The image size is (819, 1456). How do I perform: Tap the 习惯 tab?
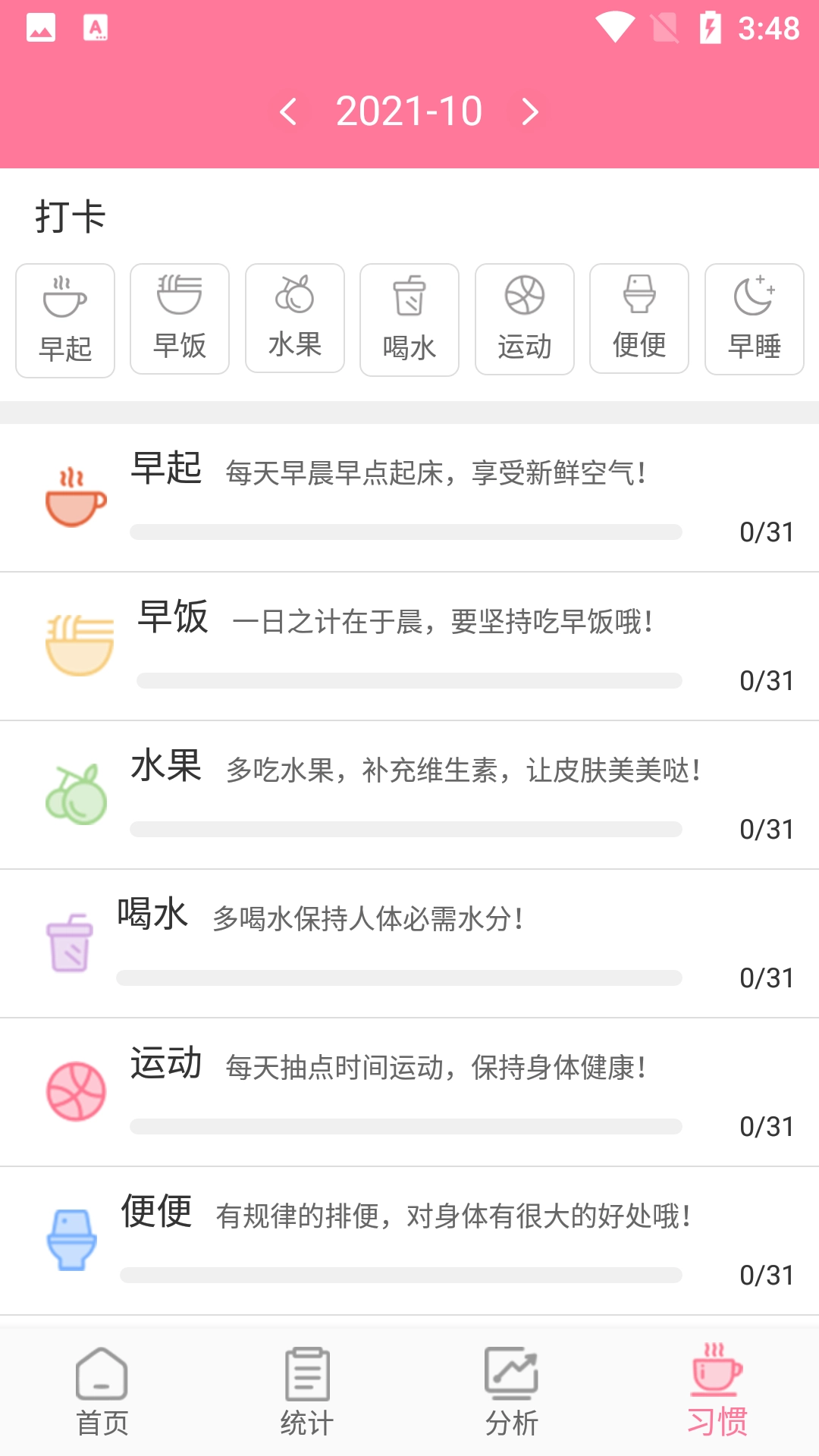point(717,1392)
